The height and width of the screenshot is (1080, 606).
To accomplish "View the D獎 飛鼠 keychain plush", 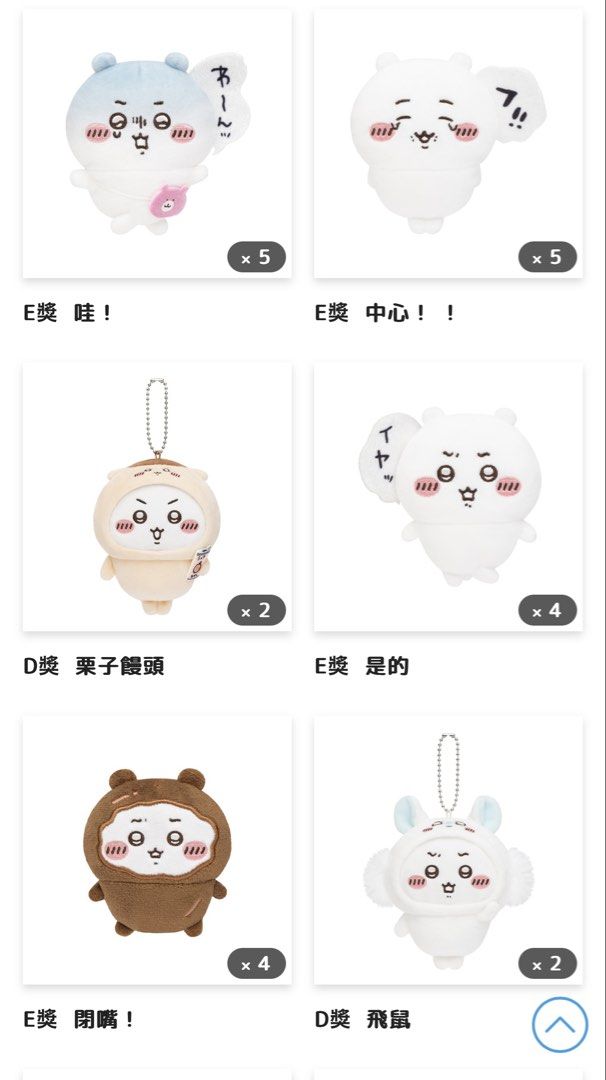I will [x=448, y=850].
